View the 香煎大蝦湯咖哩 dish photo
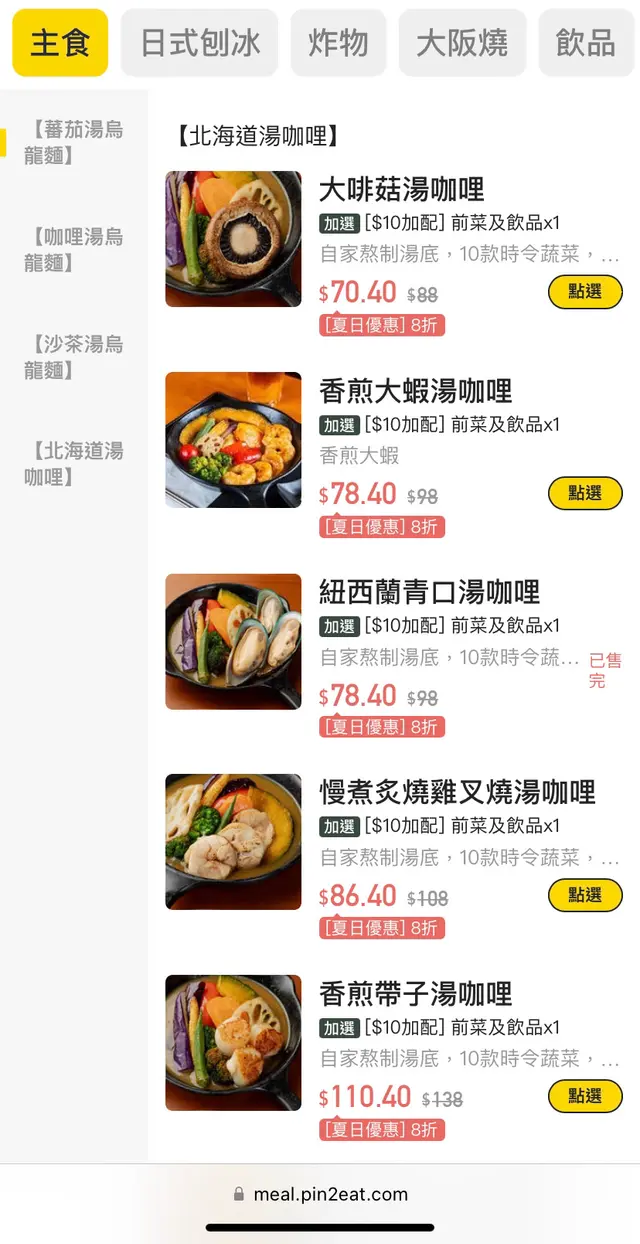640x1244 pixels. tap(233, 440)
